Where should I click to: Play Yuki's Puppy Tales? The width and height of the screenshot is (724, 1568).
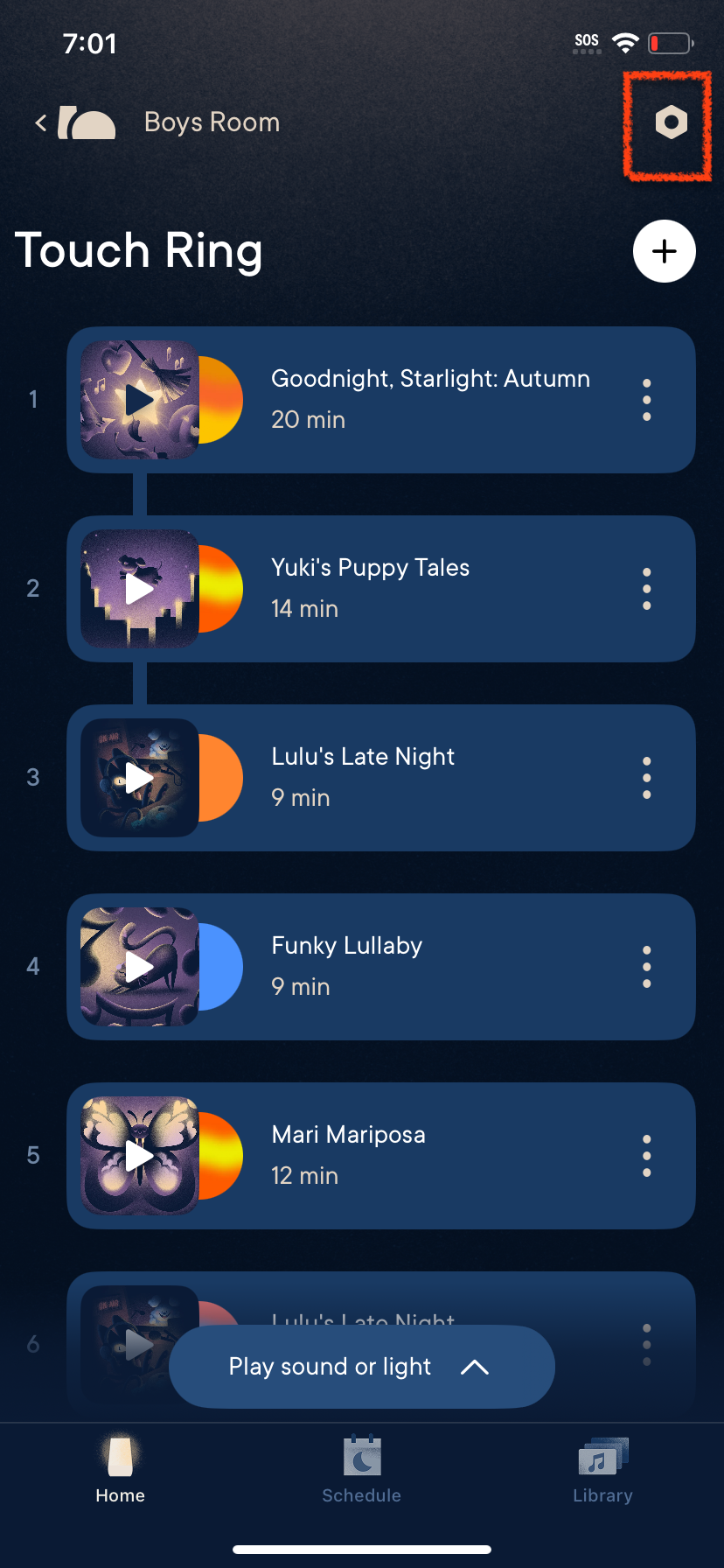(139, 589)
